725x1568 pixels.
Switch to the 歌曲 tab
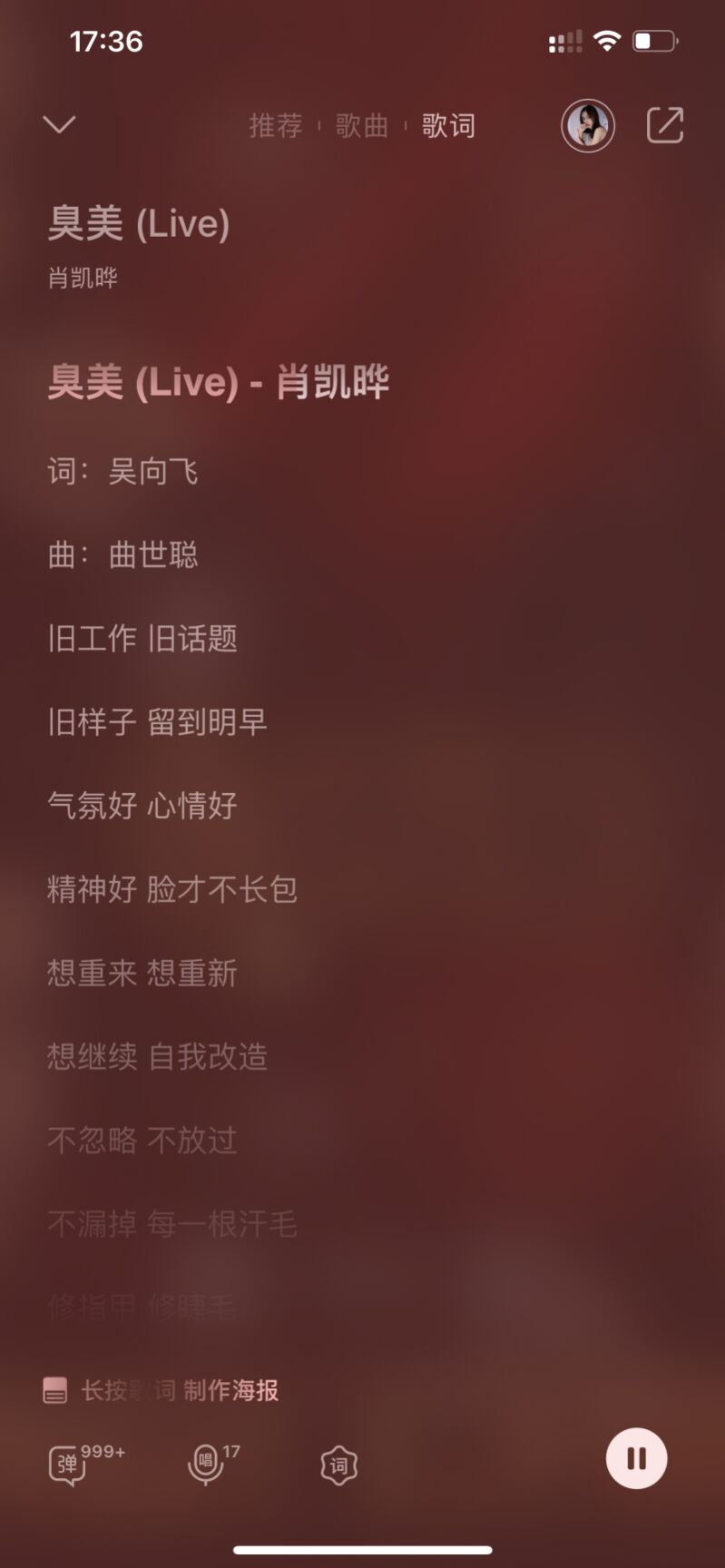361,125
